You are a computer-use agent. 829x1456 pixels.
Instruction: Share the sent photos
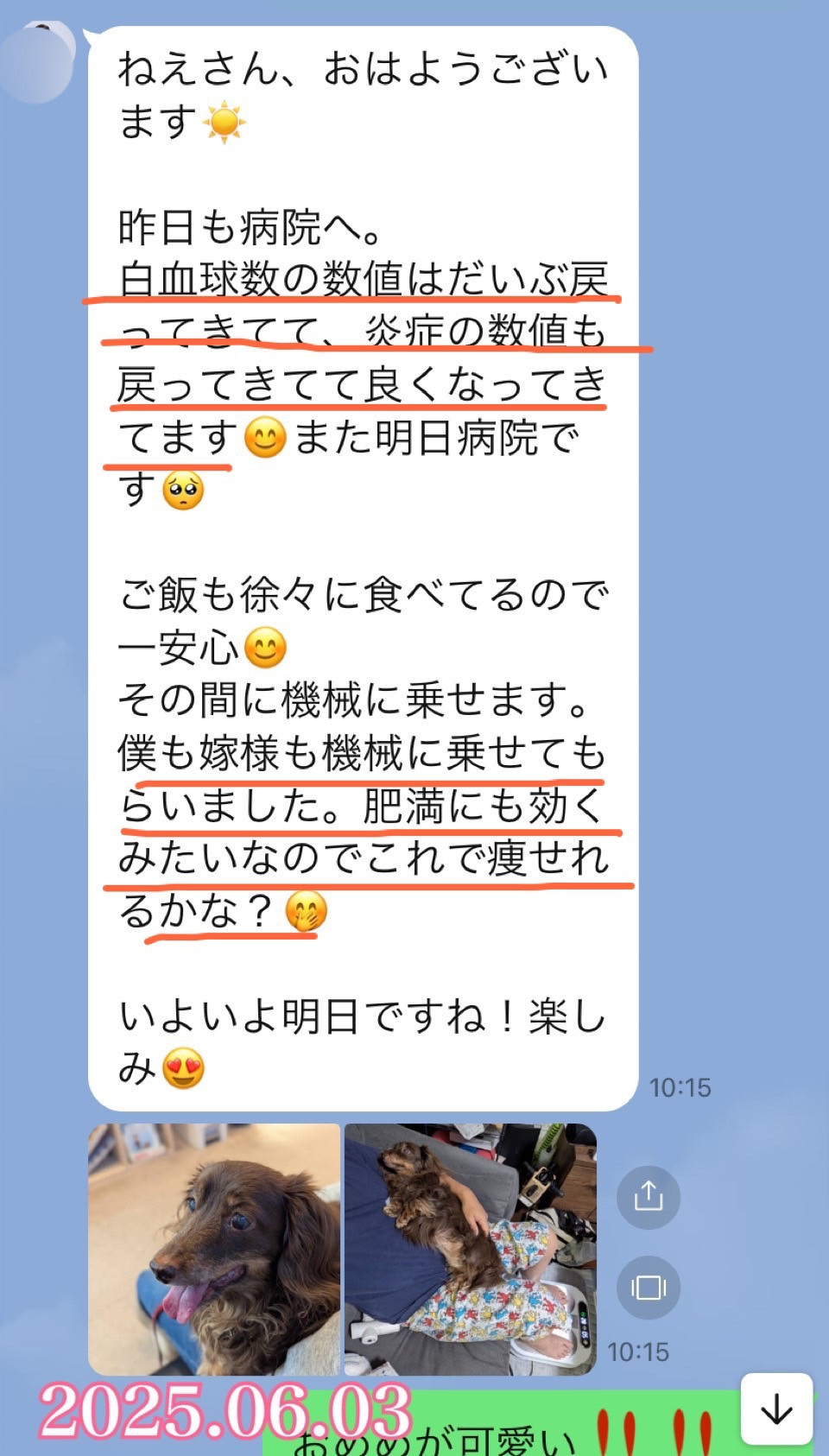pos(649,1197)
